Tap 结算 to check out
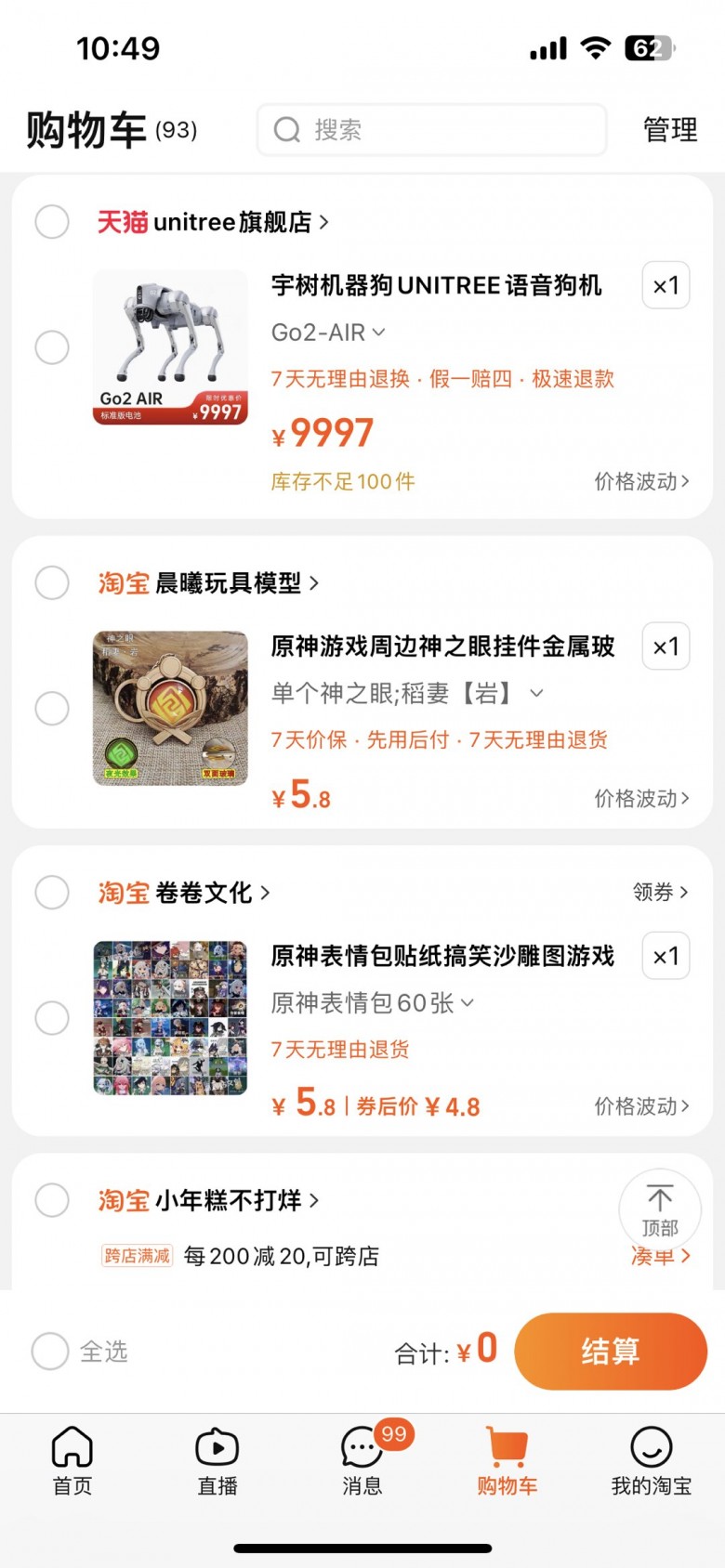This screenshot has height=1568, width=725. [610, 1352]
